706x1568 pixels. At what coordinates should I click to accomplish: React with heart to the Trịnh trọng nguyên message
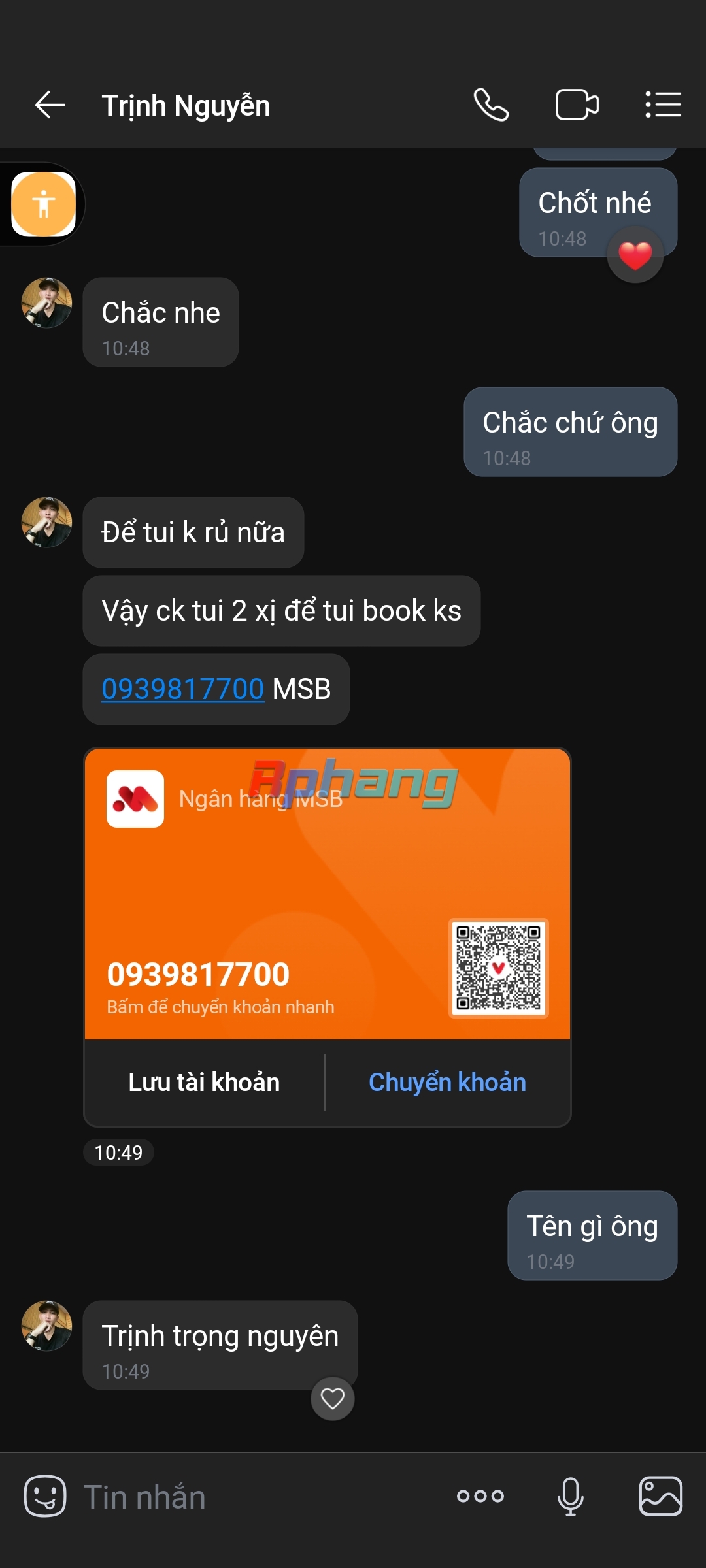point(333,1399)
